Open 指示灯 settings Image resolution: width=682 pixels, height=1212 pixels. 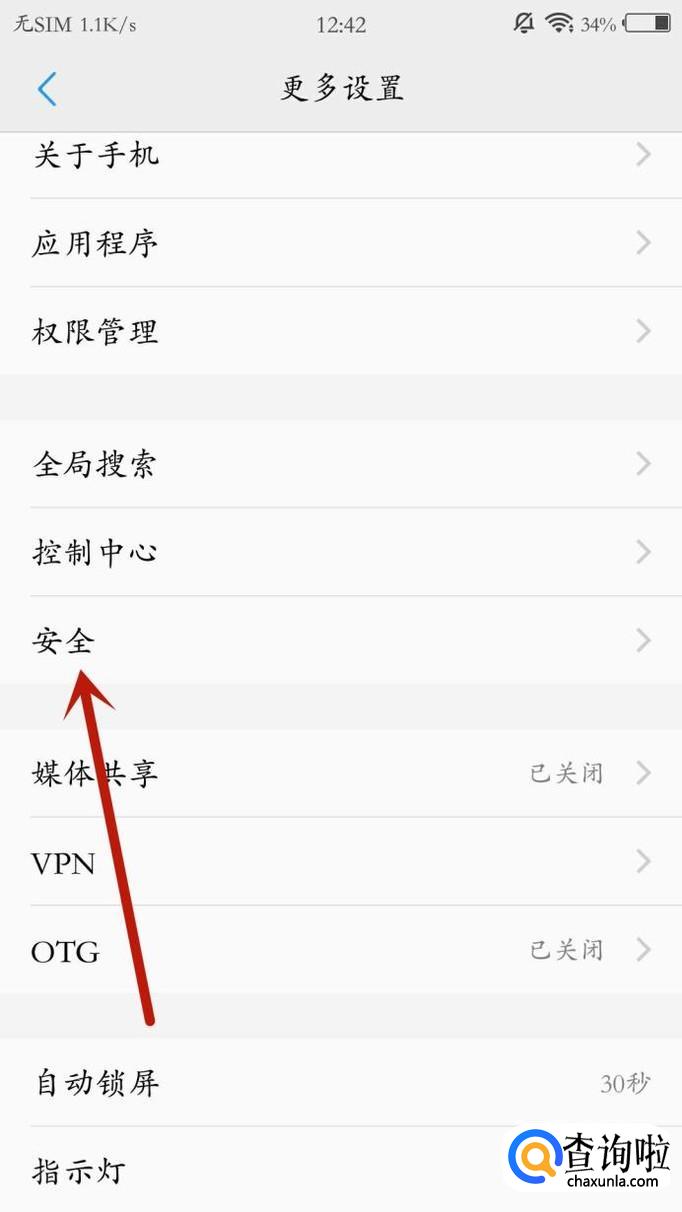pos(260,1170)
